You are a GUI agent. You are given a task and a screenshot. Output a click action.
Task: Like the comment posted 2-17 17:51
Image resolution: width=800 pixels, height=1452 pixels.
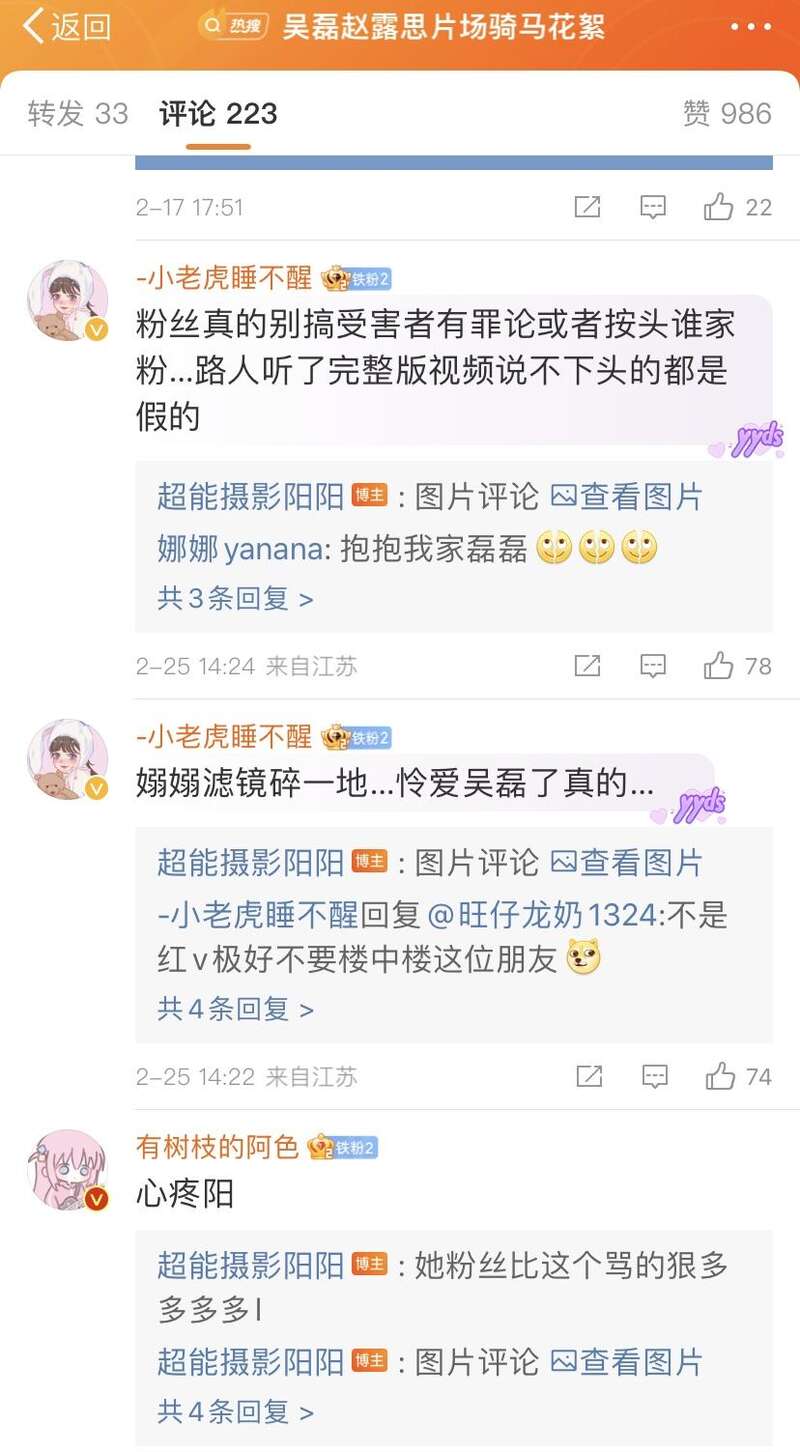pos(719,207)
